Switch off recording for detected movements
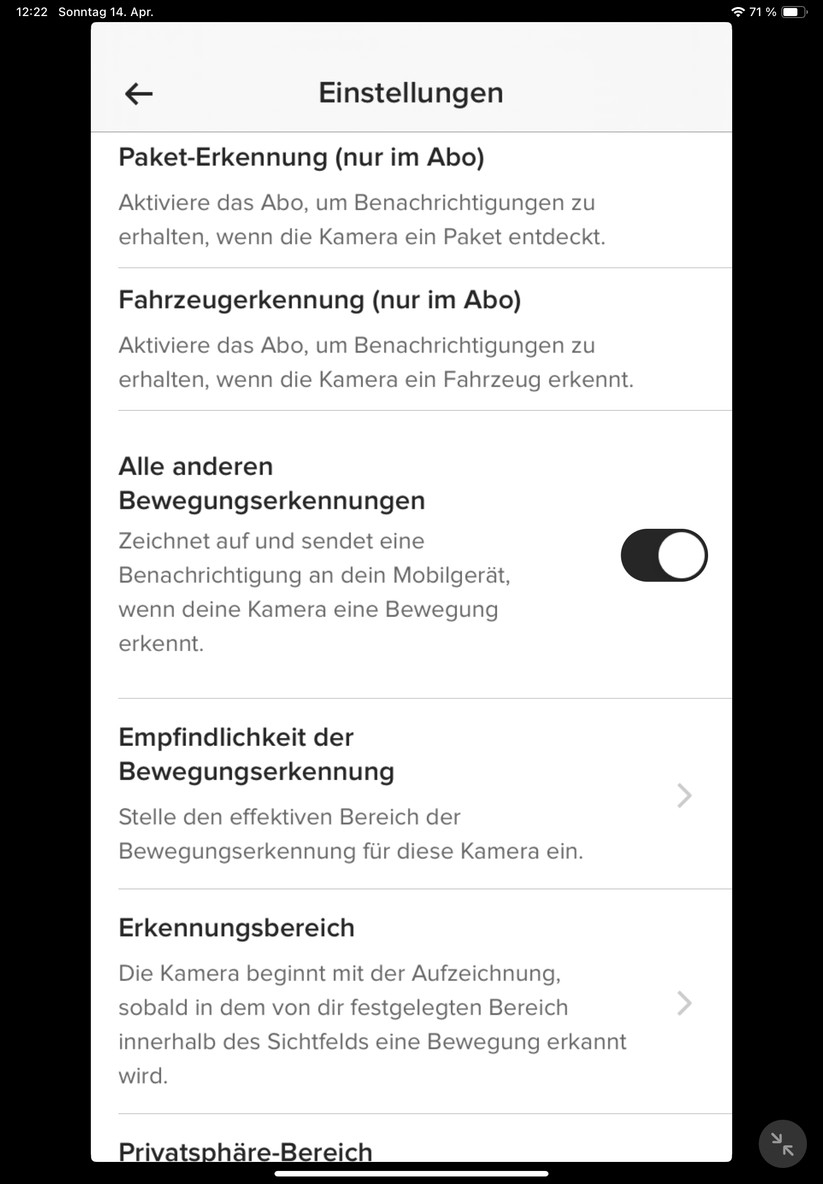Viewport: 823px width, 1184px height. click(664, 555)
